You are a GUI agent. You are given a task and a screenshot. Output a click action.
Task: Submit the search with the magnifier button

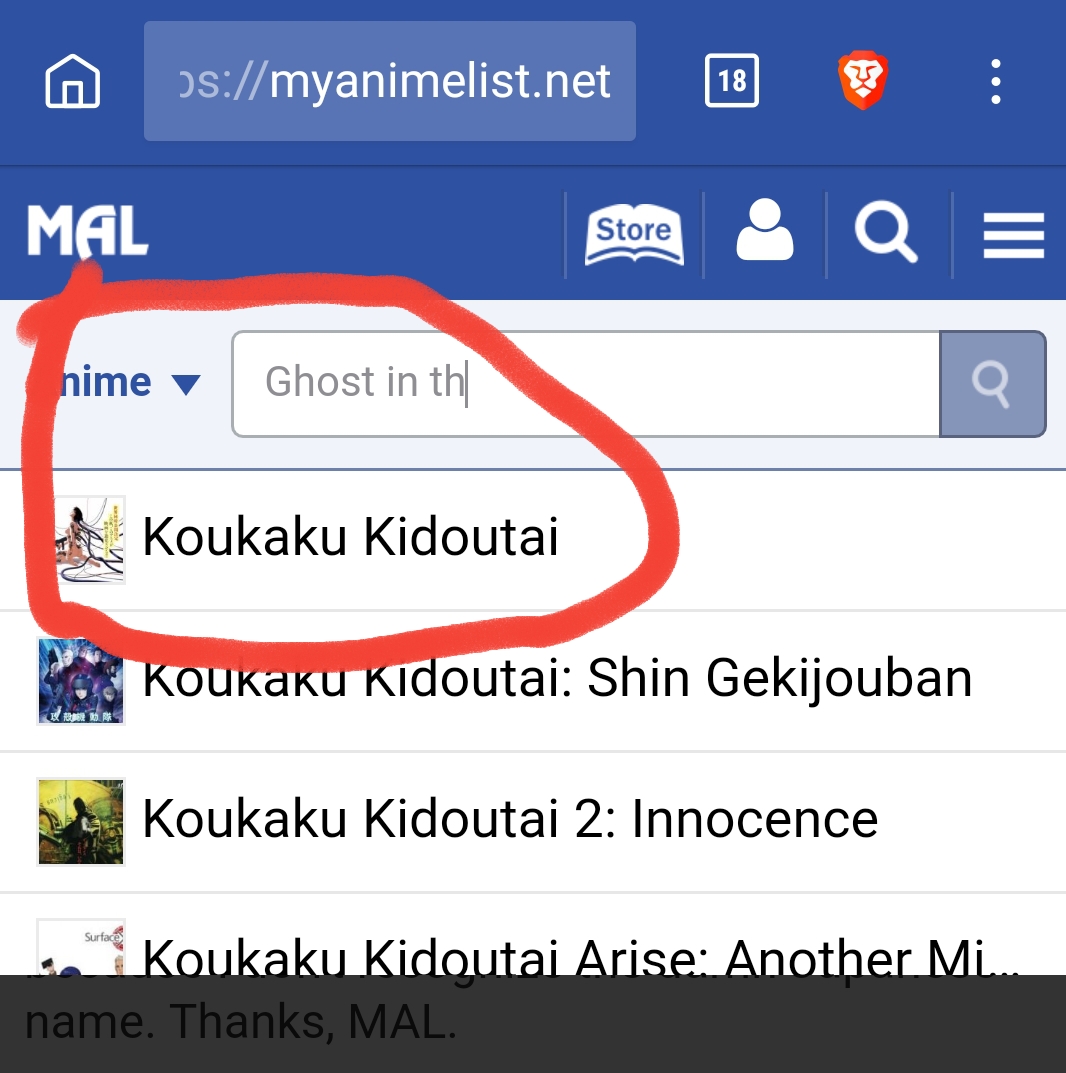pos(992,384)
